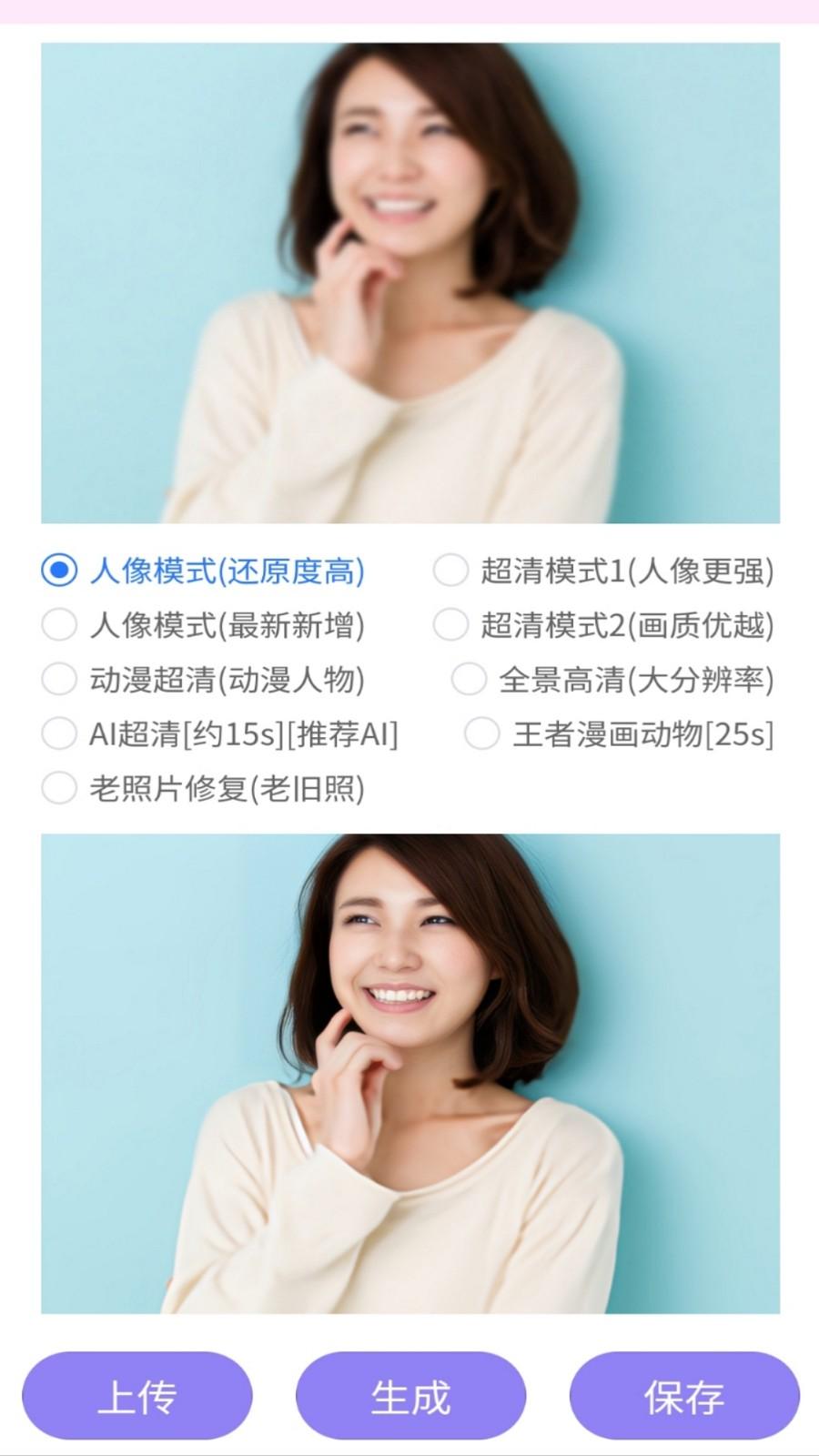Start generating the high-definition image
This screenshot has width=819, height=1456.
pos(410,1393)
